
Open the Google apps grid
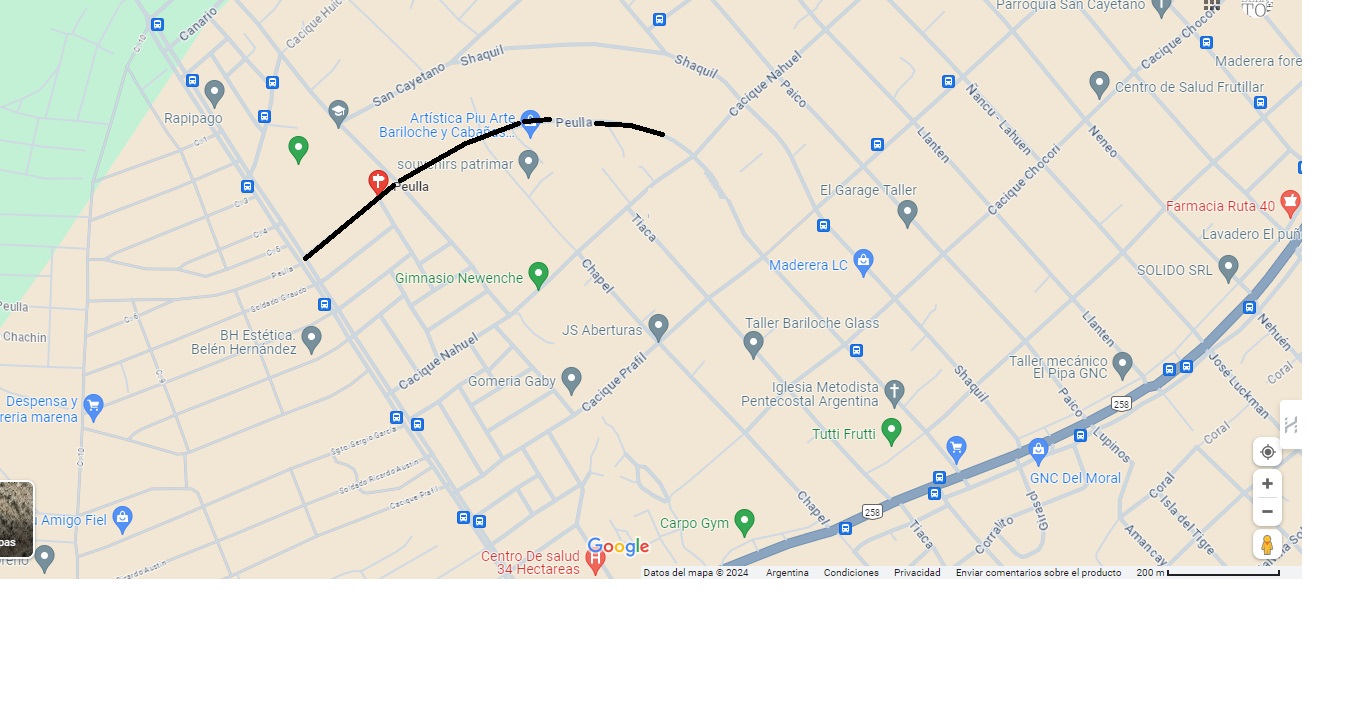pyautogui.click(x=1212, y=5)
